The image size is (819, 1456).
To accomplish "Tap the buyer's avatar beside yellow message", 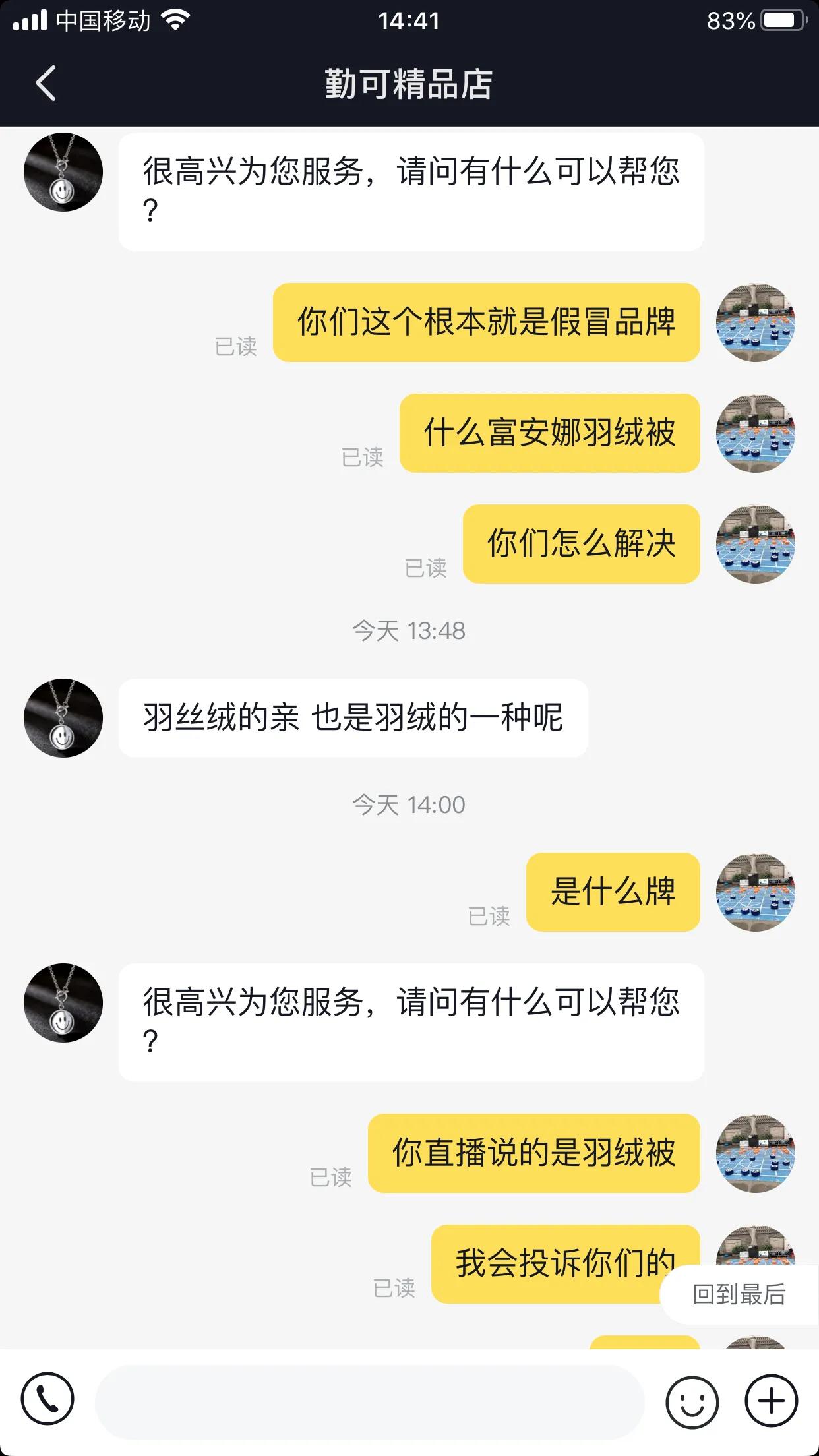I will click(x=756, y=323).
